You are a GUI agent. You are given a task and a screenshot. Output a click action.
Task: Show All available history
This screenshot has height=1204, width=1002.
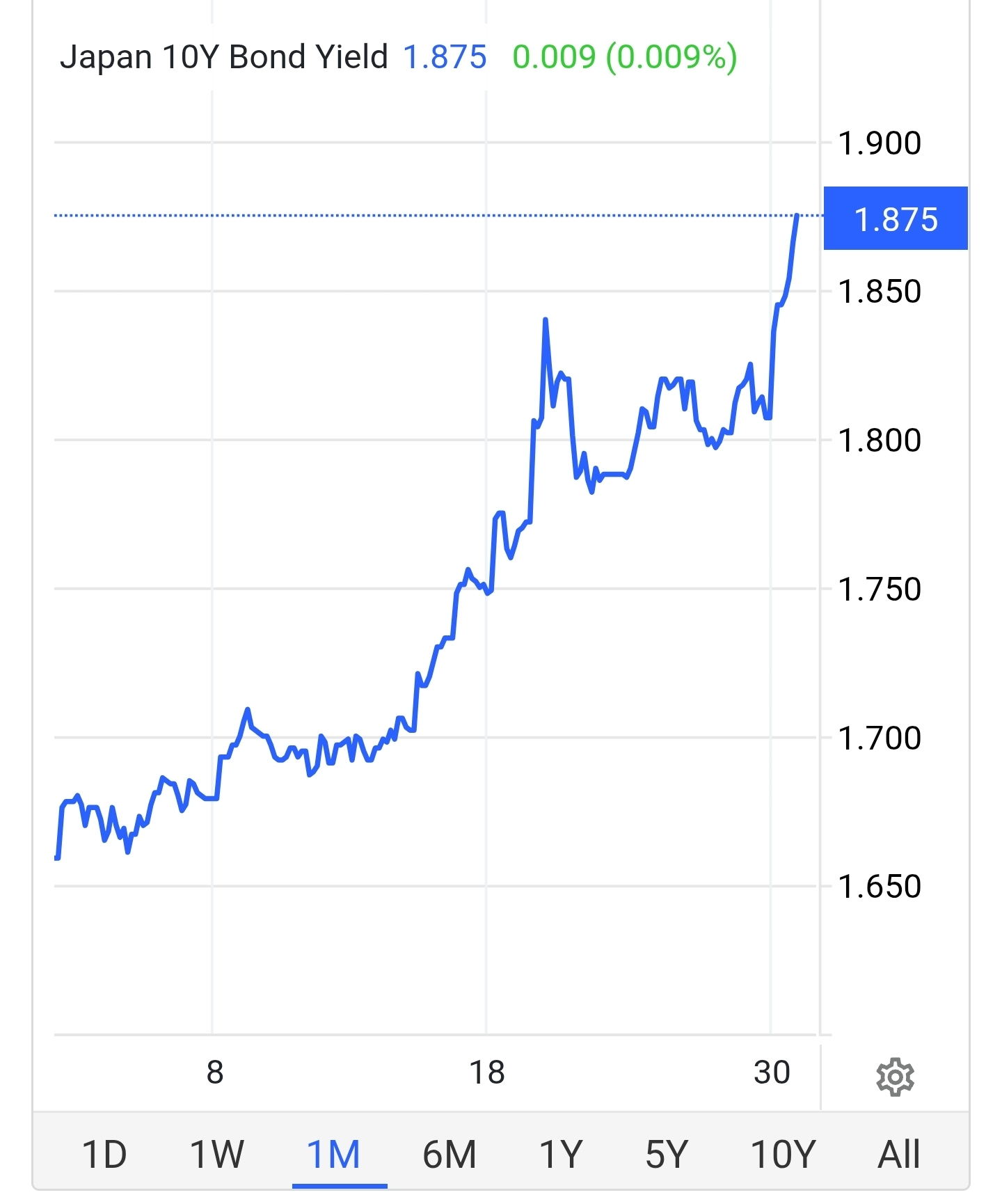tap(899, 1155)
